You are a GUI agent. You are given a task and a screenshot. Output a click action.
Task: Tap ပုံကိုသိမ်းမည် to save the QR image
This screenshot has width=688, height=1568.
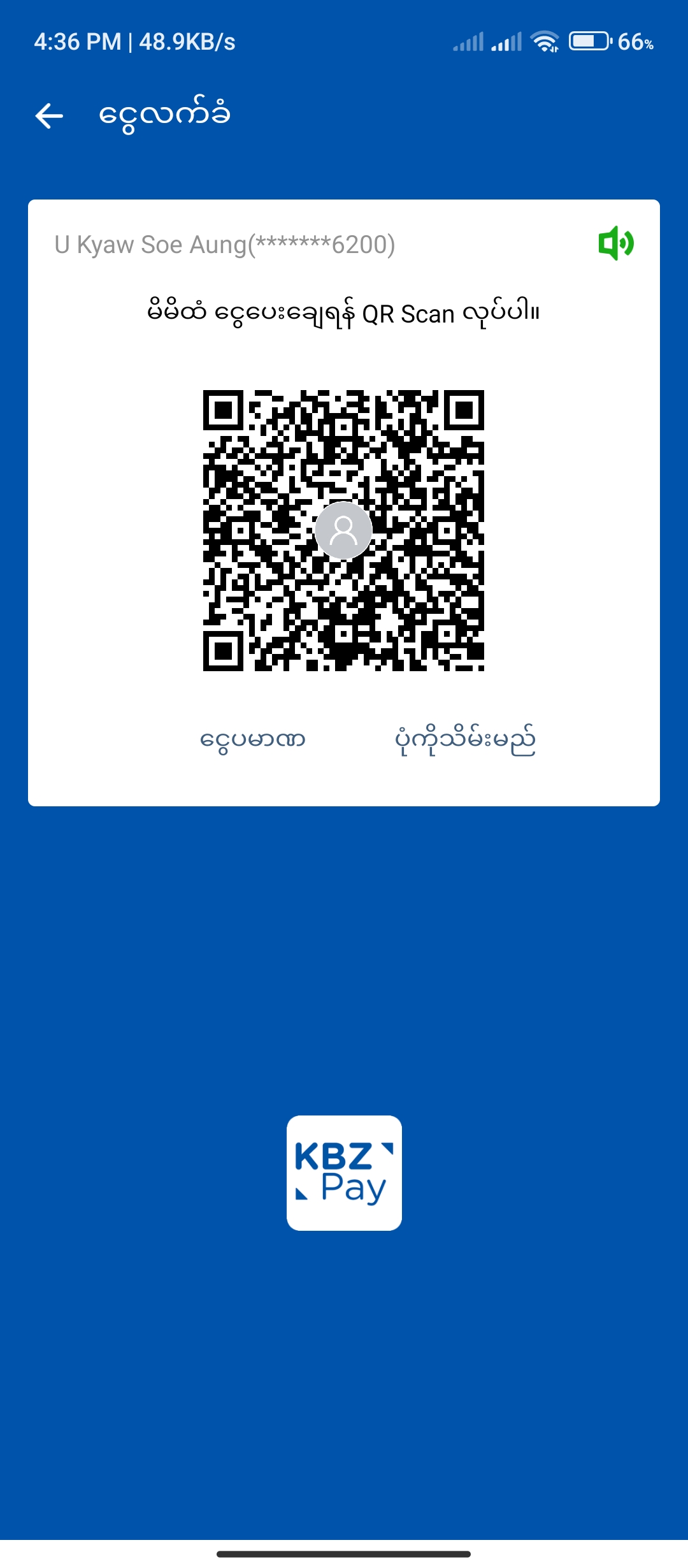point(465,740)
